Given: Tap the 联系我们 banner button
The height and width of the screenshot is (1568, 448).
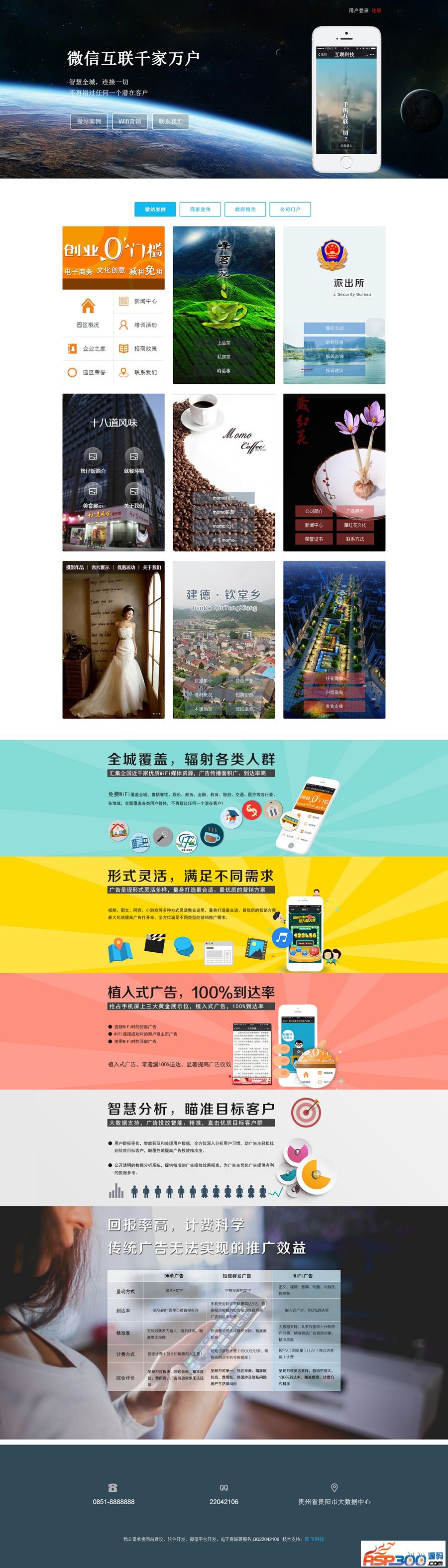Looking at the screenshot, I should [170, 121].
